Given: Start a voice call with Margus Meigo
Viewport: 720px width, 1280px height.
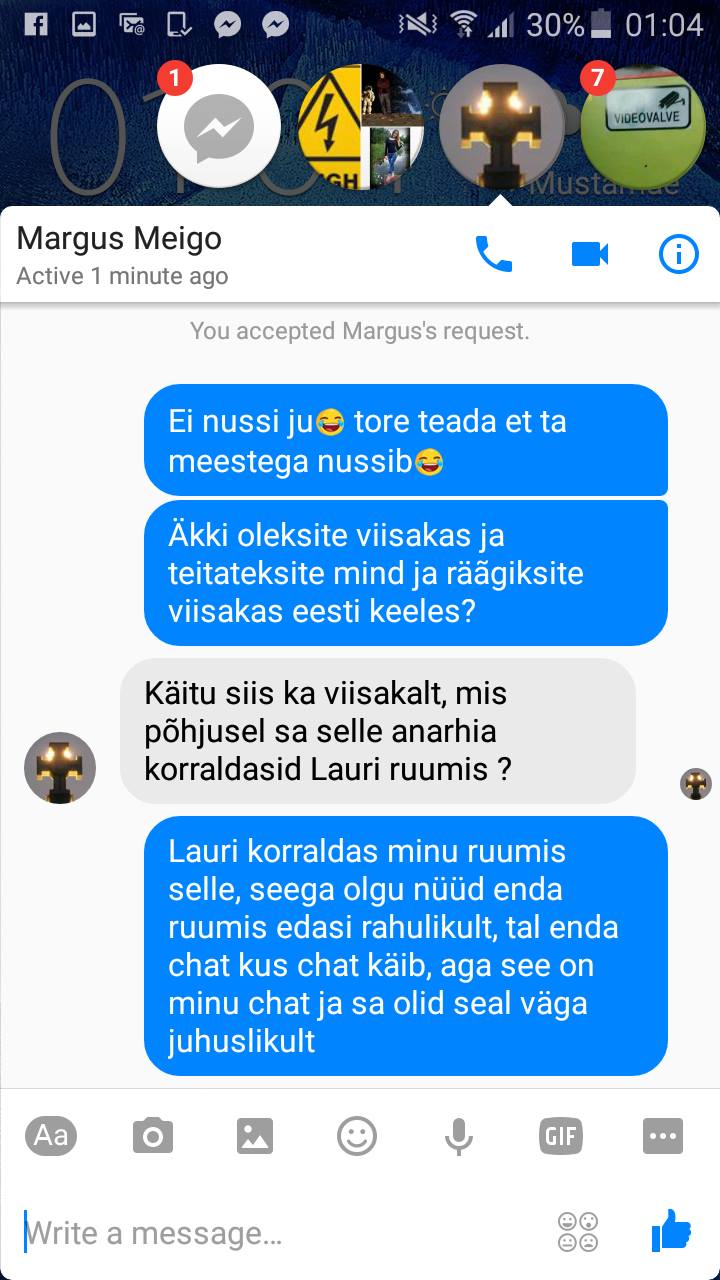Looking at the screenshot, I should (x=493, y=255).
